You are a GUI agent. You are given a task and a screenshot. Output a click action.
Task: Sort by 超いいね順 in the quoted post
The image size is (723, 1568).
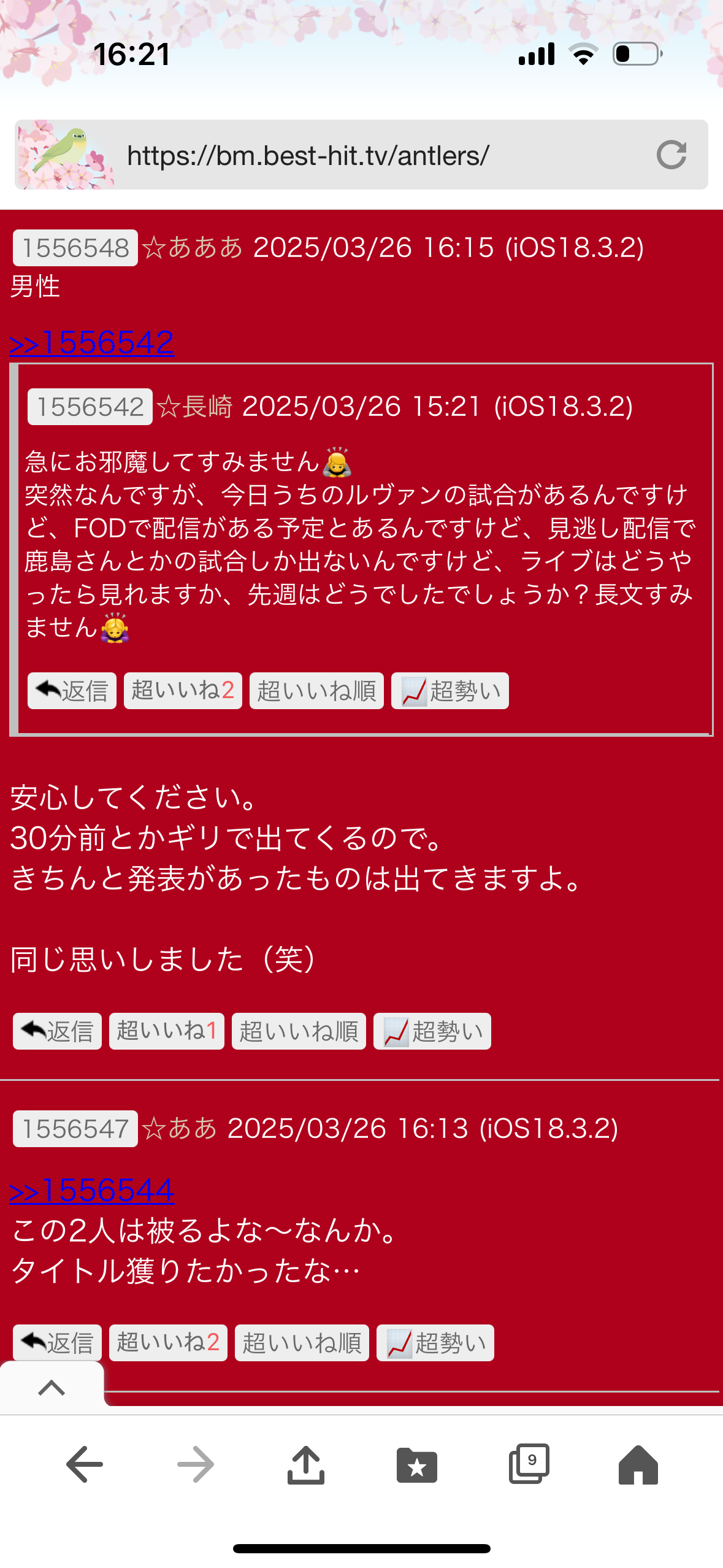(316, 691)
